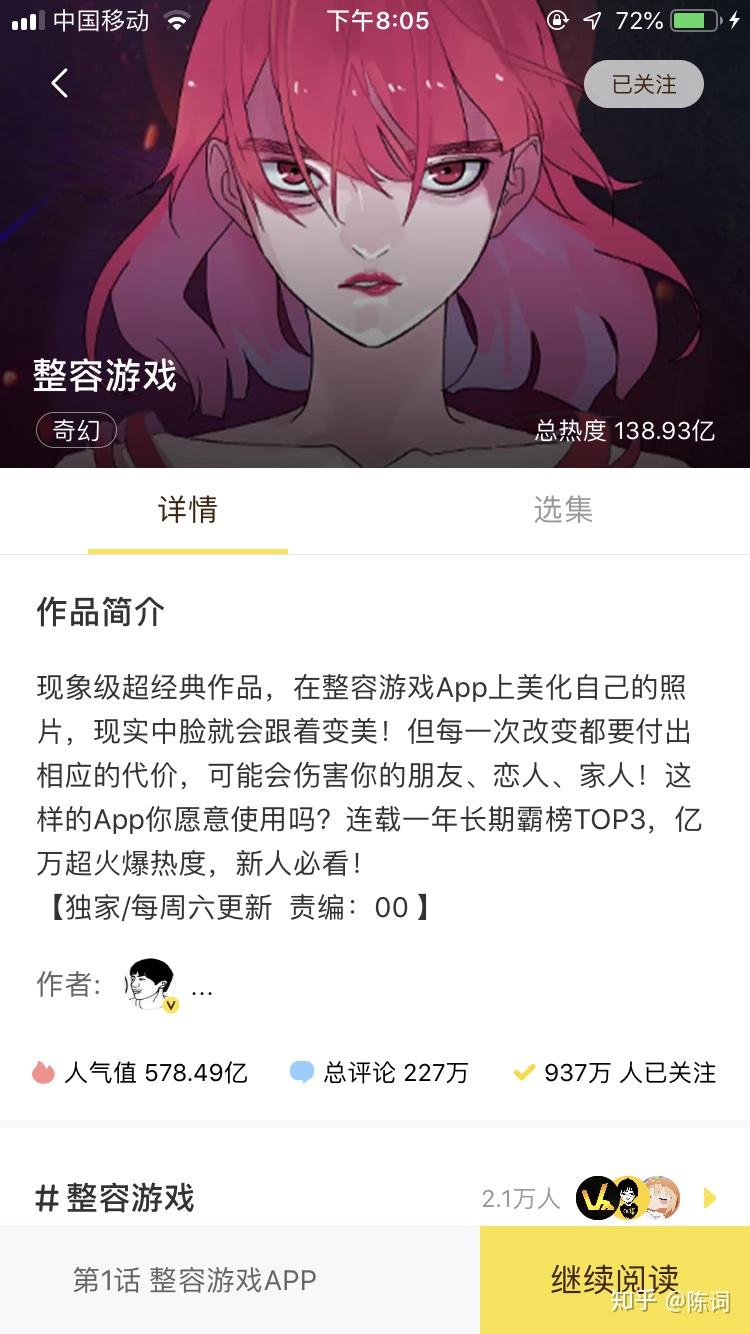Open the 奇幻 genre tag

[77, 431]
